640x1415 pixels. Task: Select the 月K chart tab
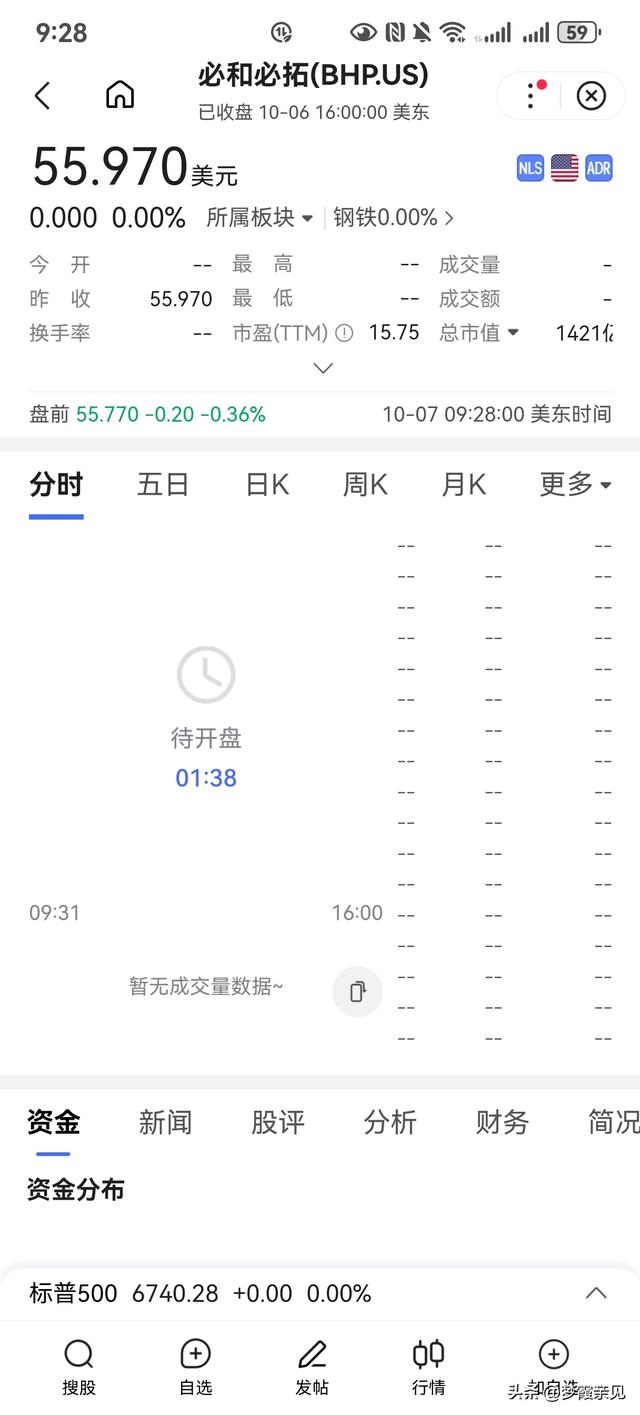[463, 485]
